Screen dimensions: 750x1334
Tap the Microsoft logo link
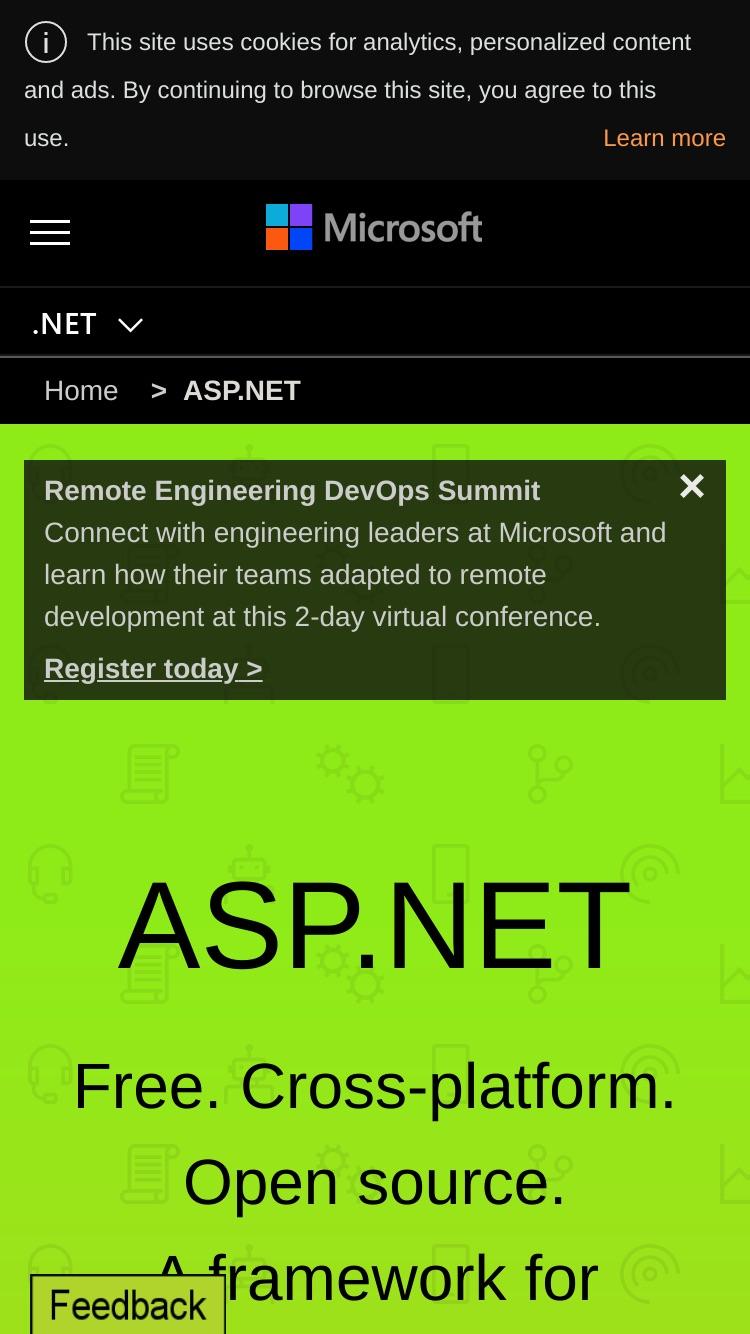pyautogui.click(x=374, y=228)
